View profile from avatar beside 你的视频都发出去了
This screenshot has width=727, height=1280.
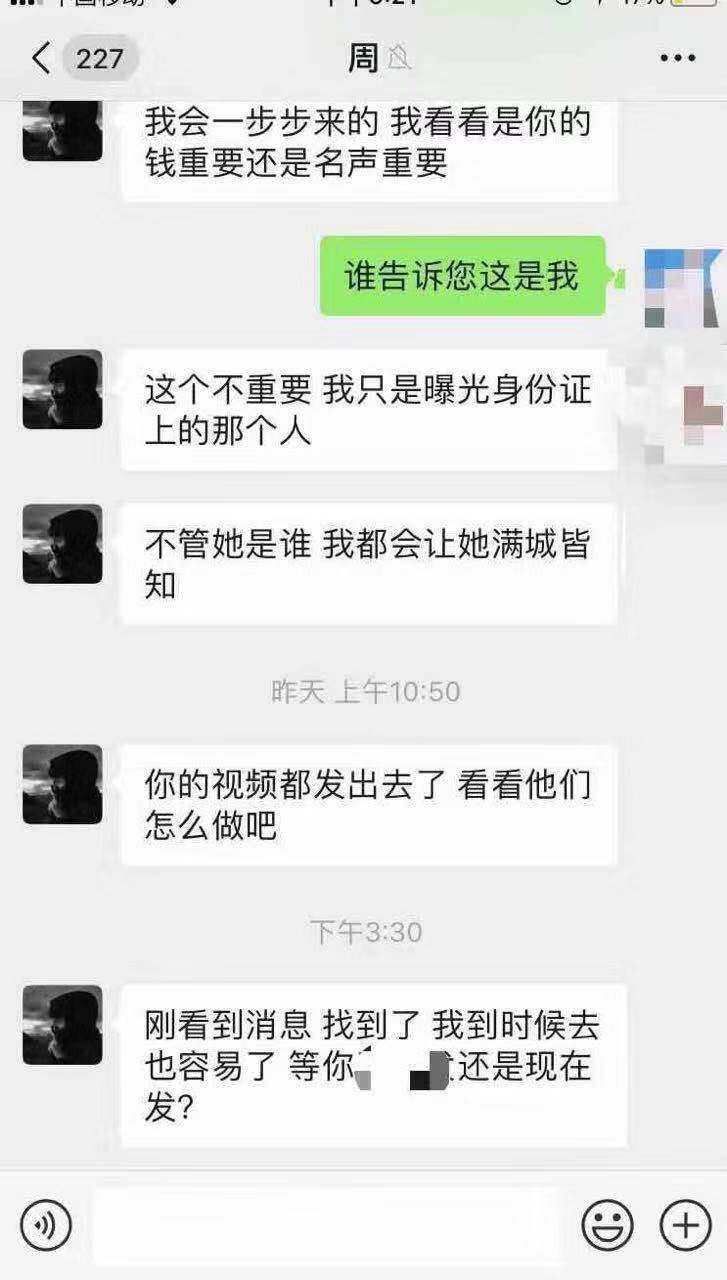[x=62, y=784]
